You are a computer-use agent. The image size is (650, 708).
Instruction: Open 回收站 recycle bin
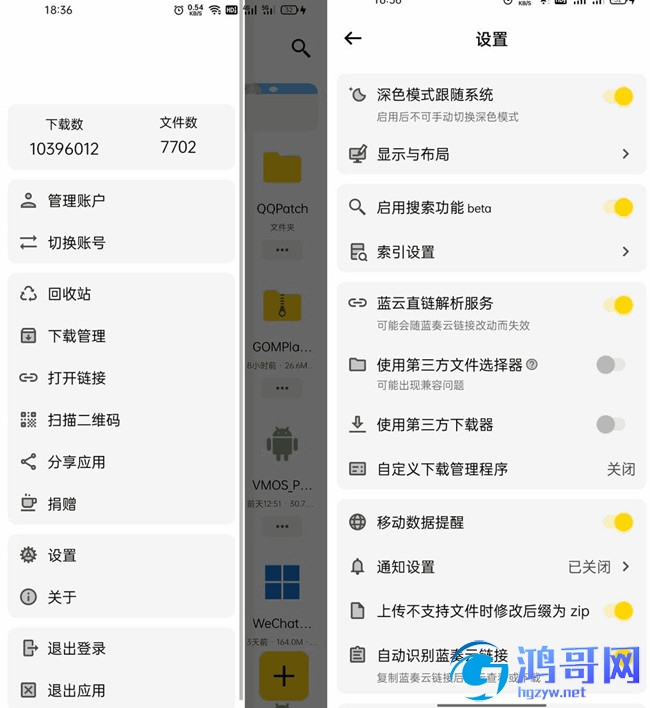pos(69,294)
